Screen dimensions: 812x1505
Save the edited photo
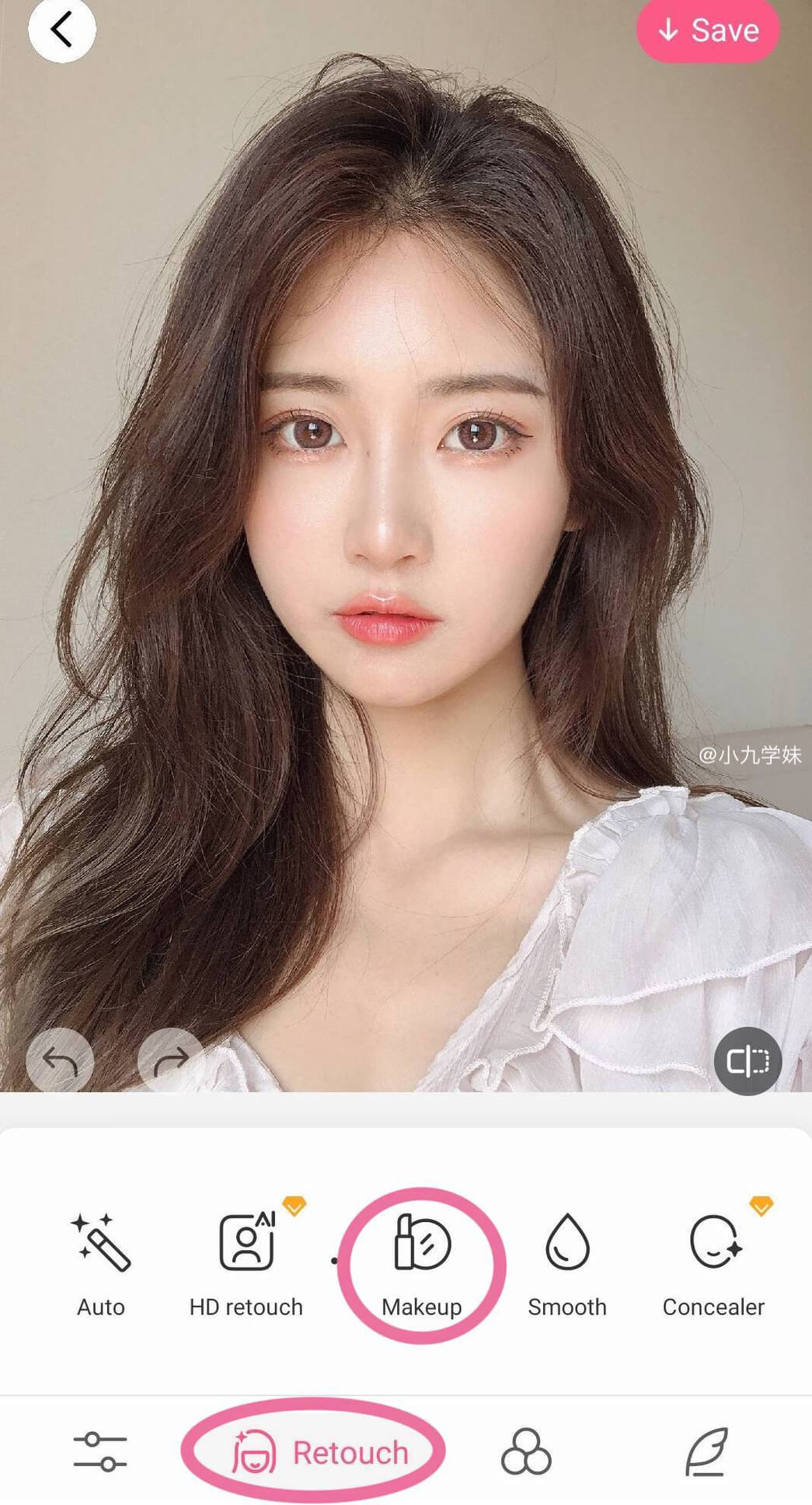[x=707, y=30]
